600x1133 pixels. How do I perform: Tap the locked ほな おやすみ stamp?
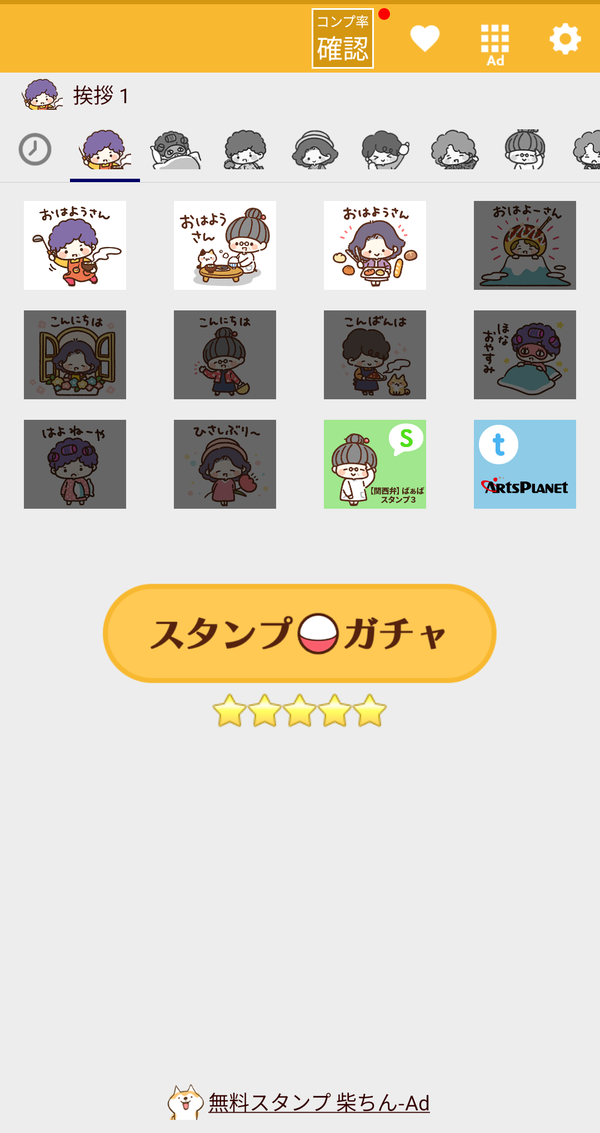click(x=525, y=355)
